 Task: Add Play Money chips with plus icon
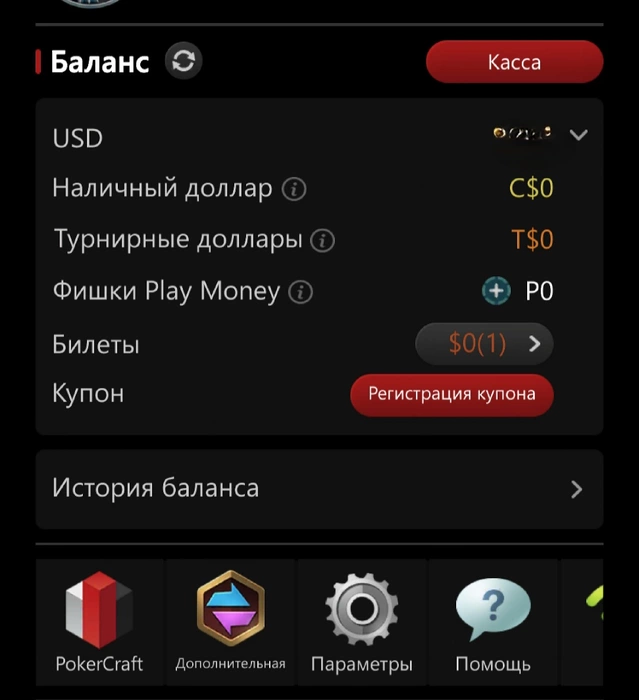[496, 291]
